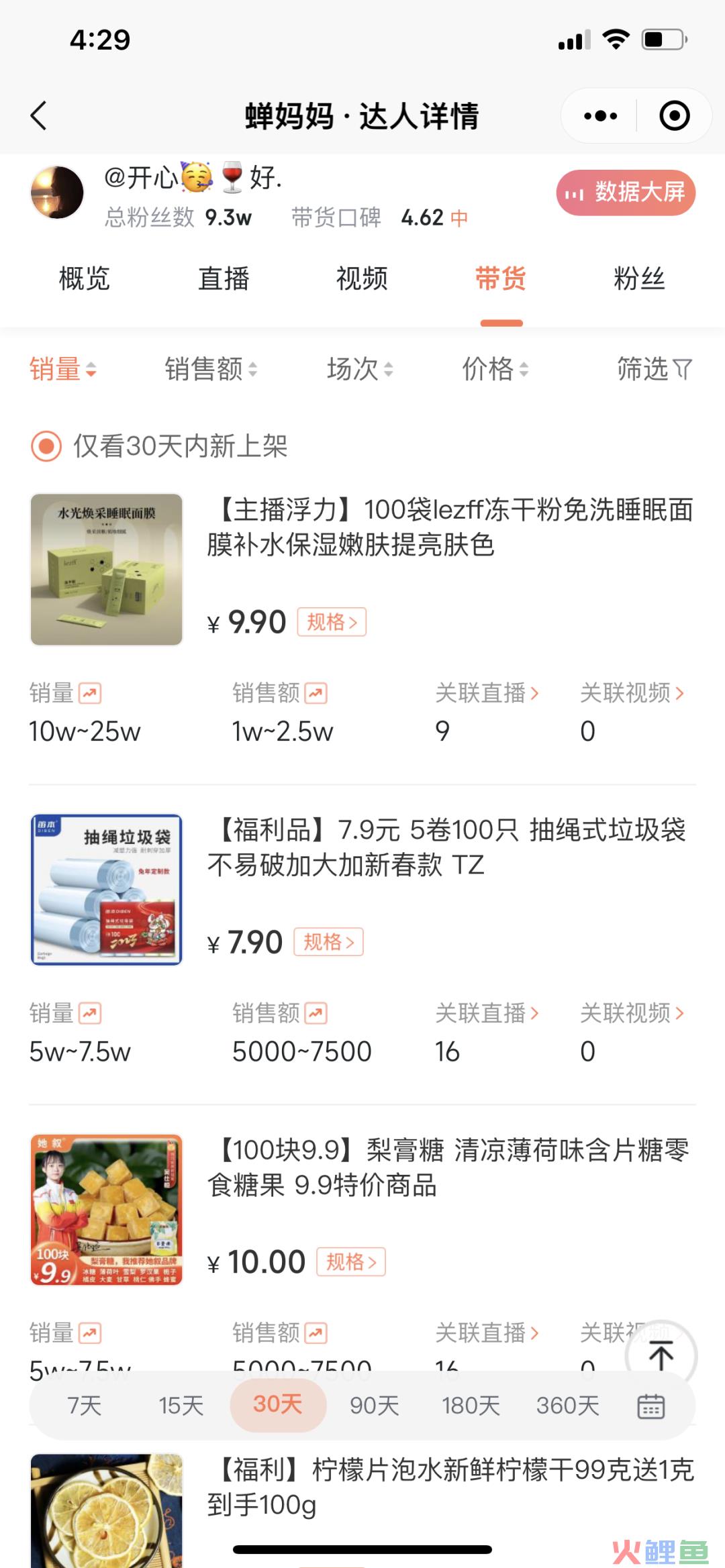725x1568 pixels.
Task: Toggle 仅看30天内新上架 option
Action: click(47, 446)
